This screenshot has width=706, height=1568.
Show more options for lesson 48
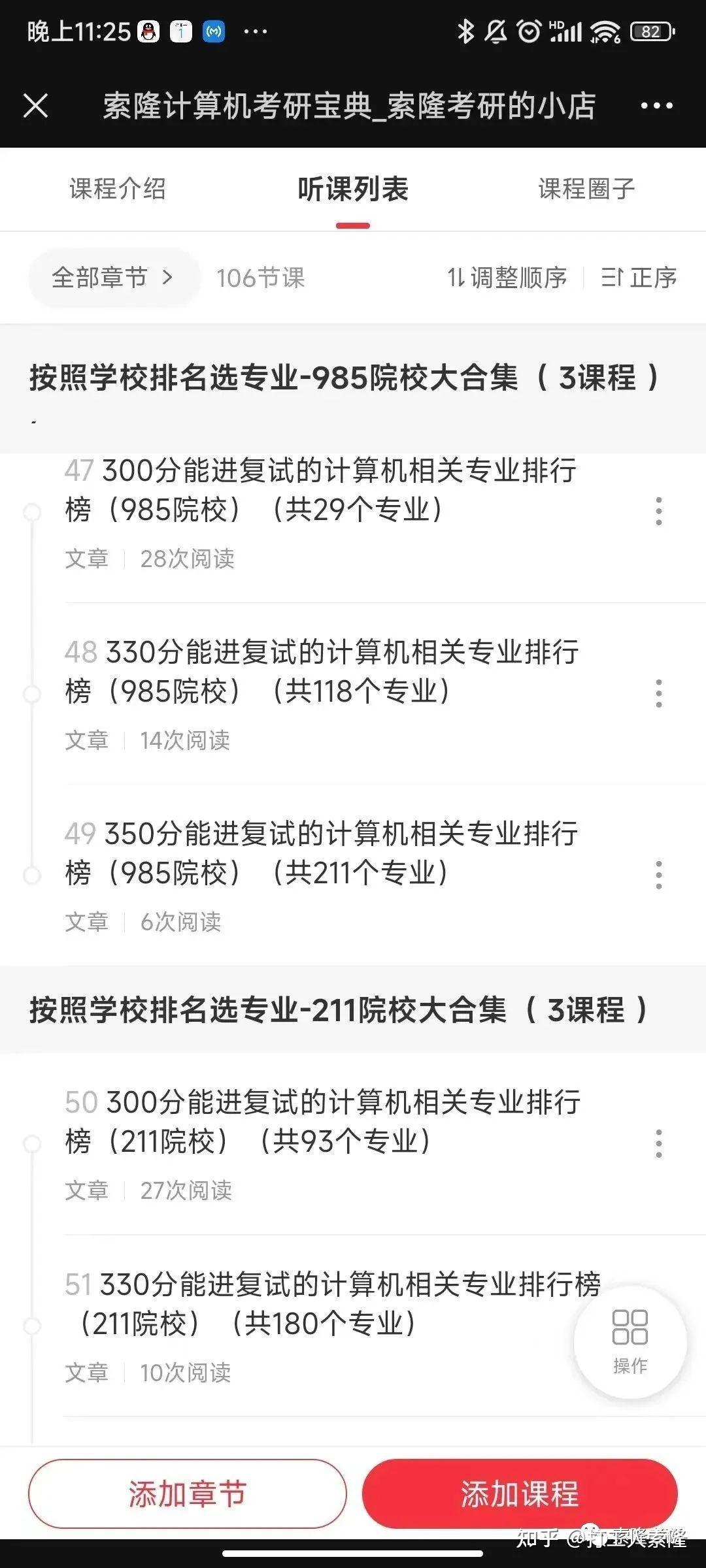[x=658, y=693]
